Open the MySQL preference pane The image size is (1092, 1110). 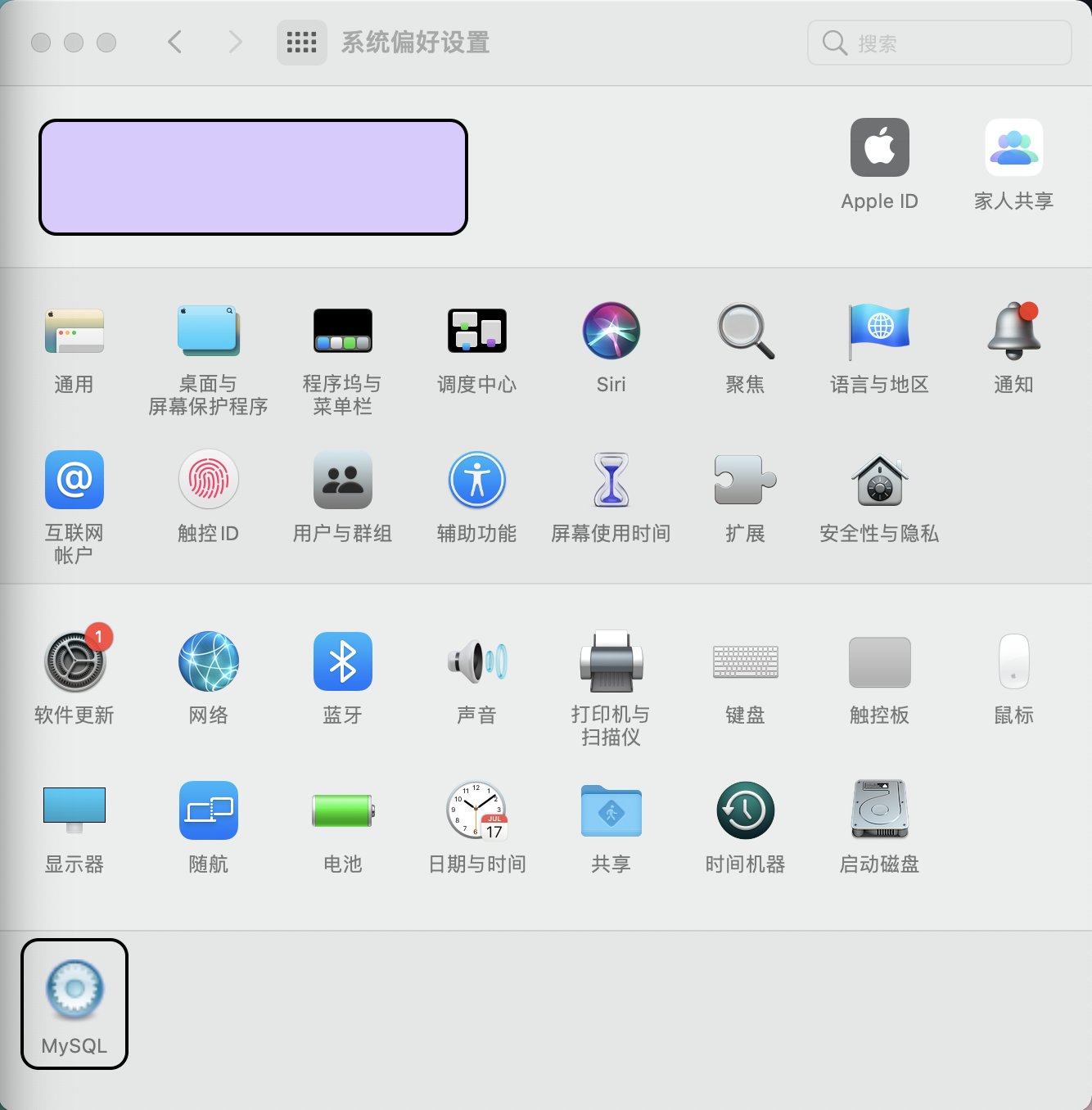[74, 1004]
